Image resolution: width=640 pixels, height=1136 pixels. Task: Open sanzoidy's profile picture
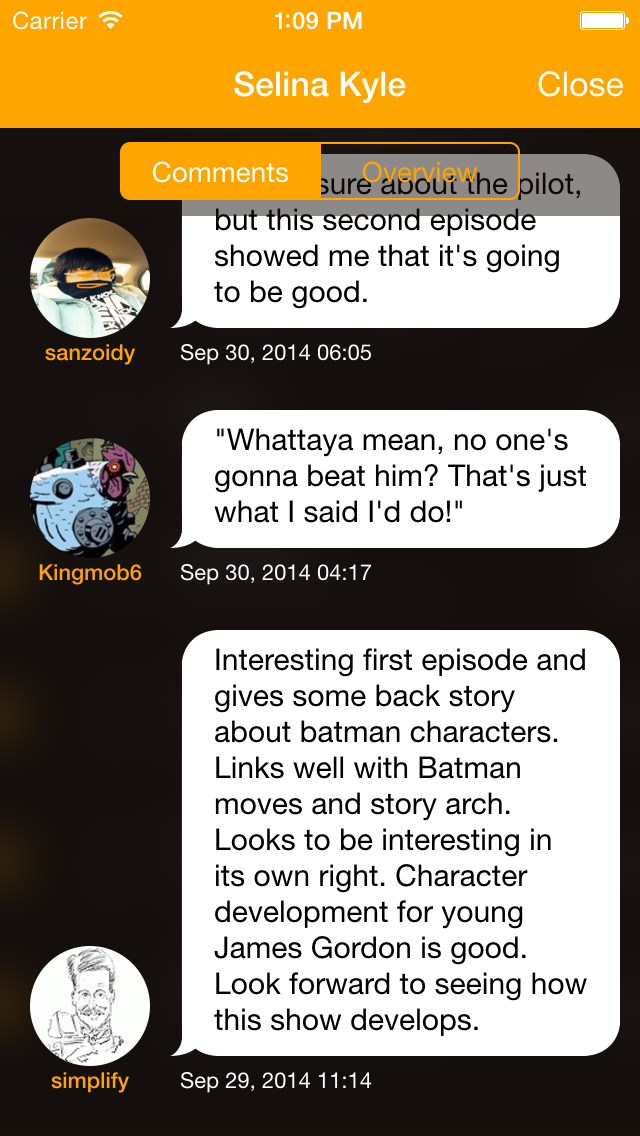pyautogui.click(x=90, y=278)
